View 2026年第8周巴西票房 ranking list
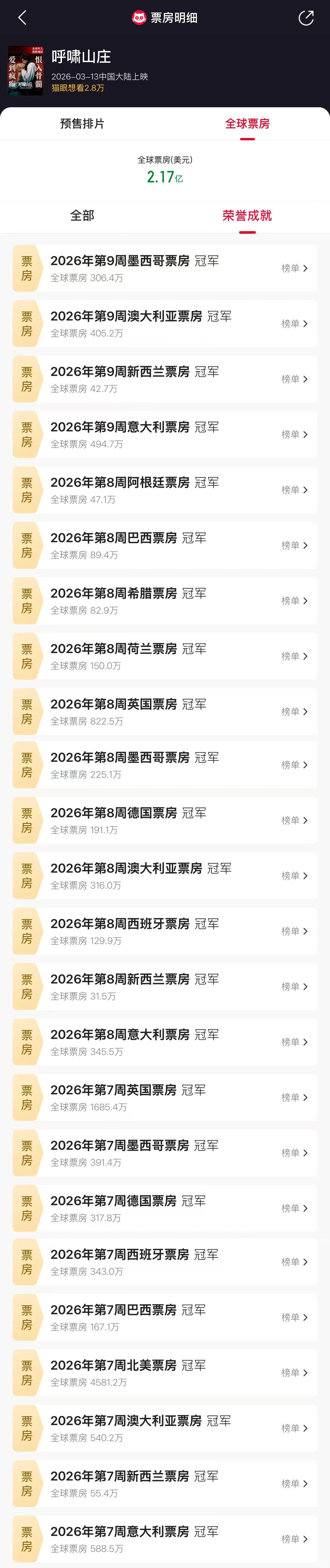Image resolution: width=330 pixels, height=1568 pixels. 294,545
